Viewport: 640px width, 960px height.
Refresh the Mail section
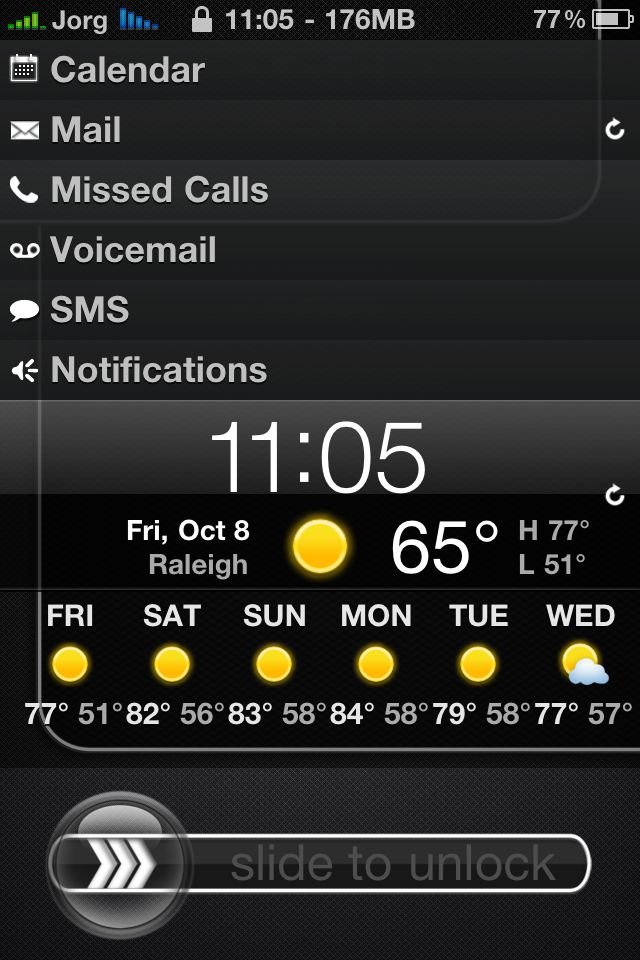[615, 130]
